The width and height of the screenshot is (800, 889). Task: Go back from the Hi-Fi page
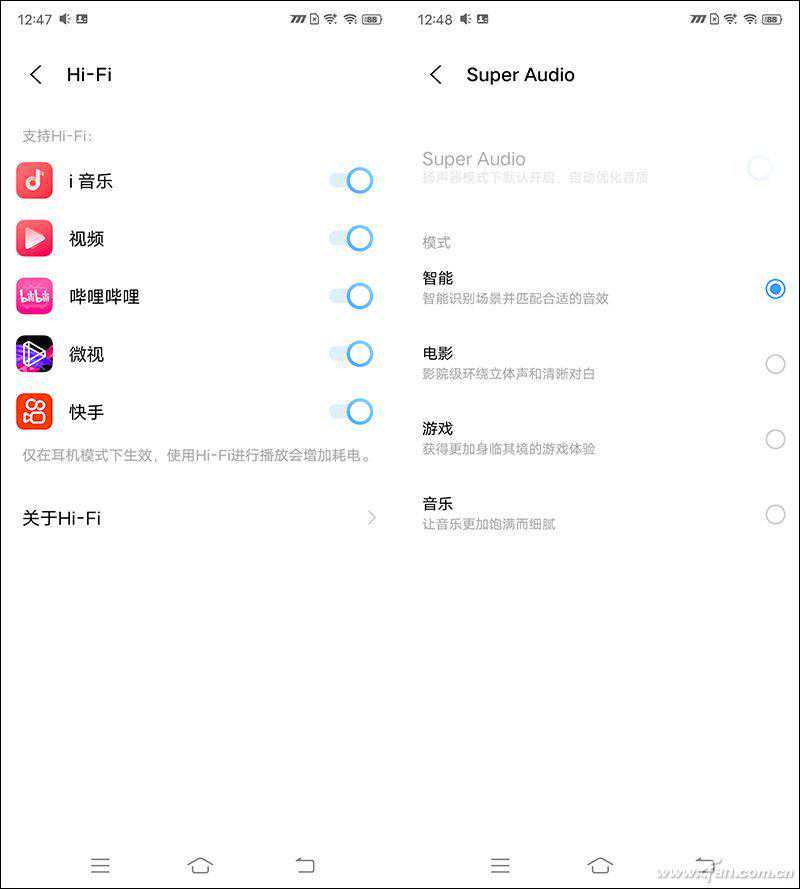tap(36, 75)
